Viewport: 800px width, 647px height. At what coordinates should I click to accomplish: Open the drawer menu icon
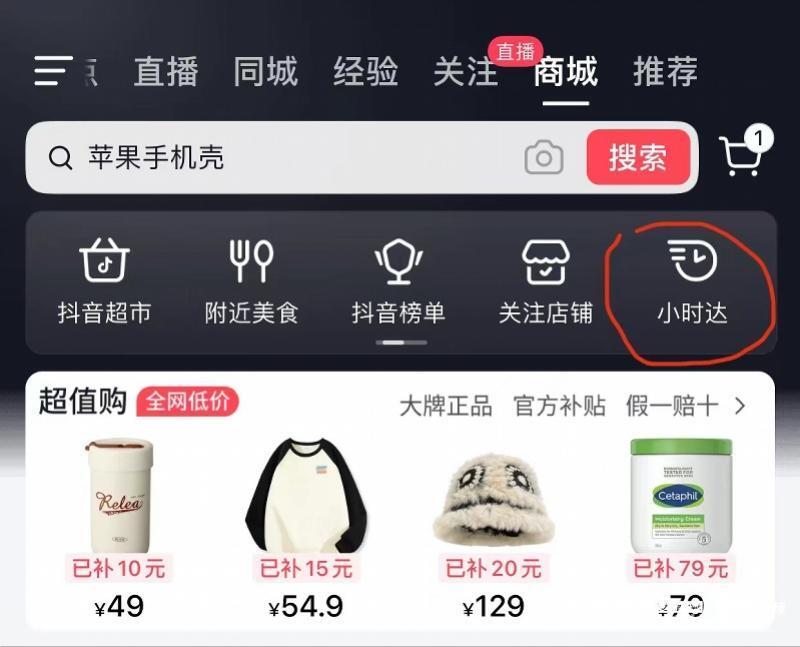53,71
